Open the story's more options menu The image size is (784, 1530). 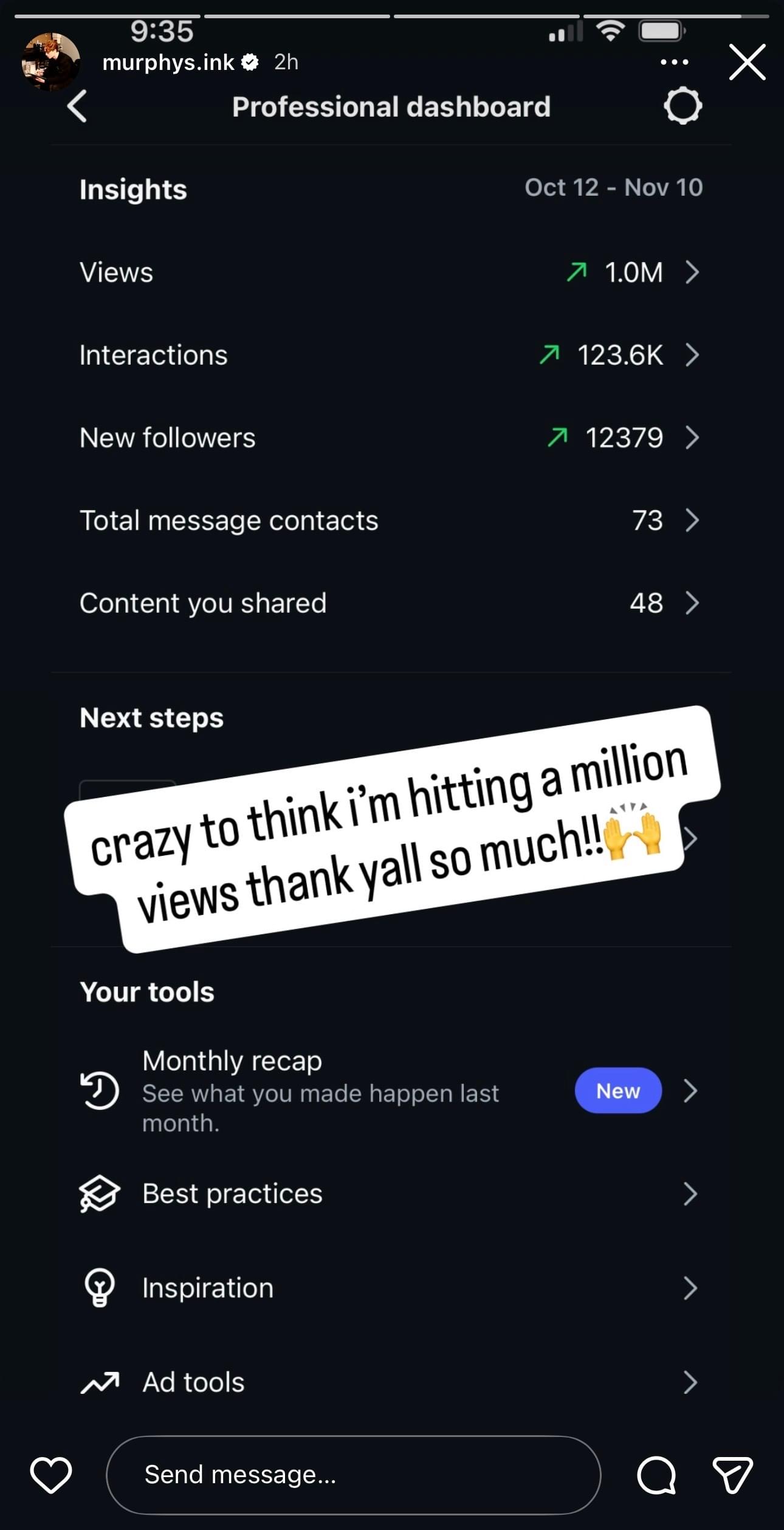[x=674, y=62]
